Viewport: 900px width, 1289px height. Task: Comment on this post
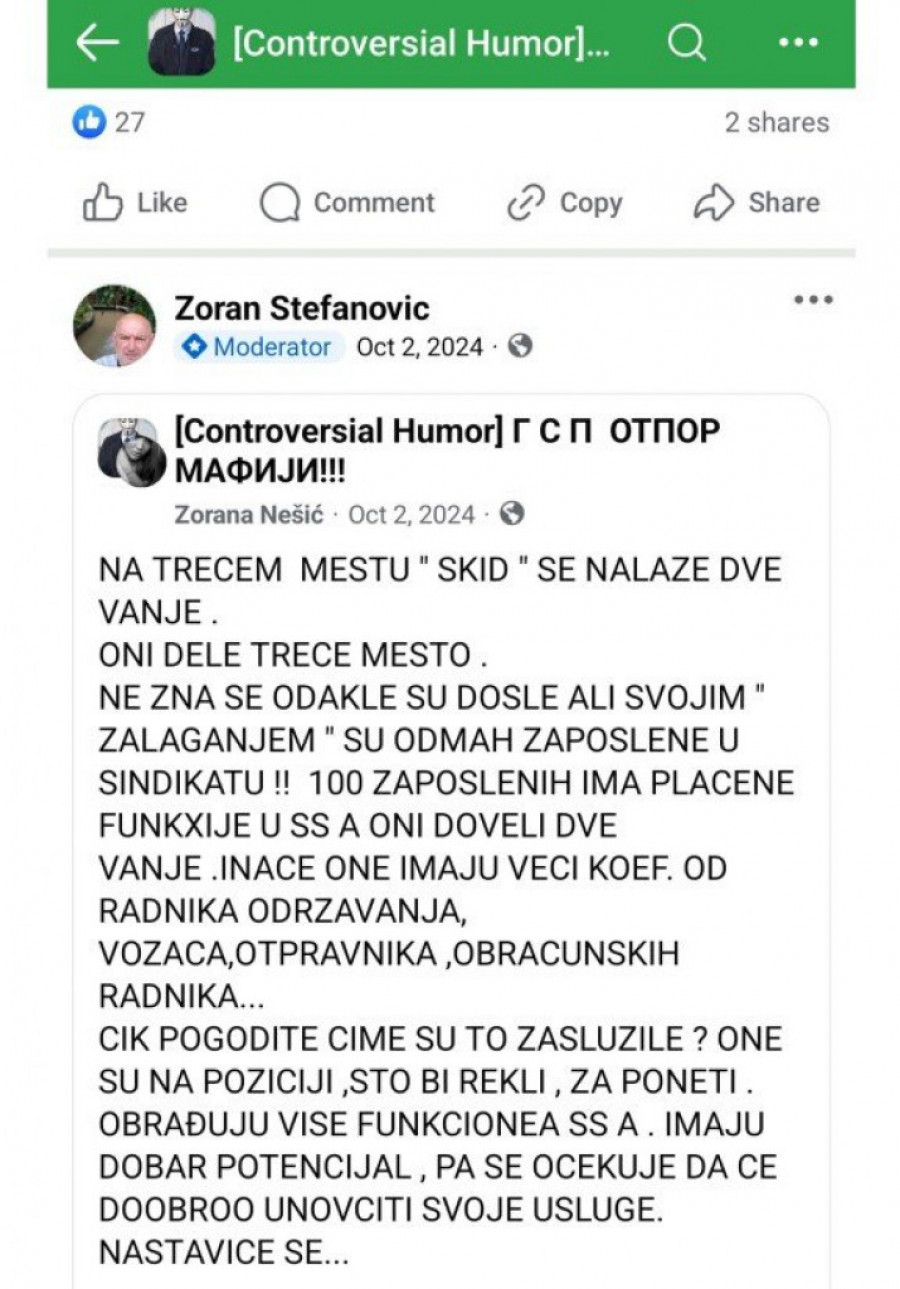(347, 203)
